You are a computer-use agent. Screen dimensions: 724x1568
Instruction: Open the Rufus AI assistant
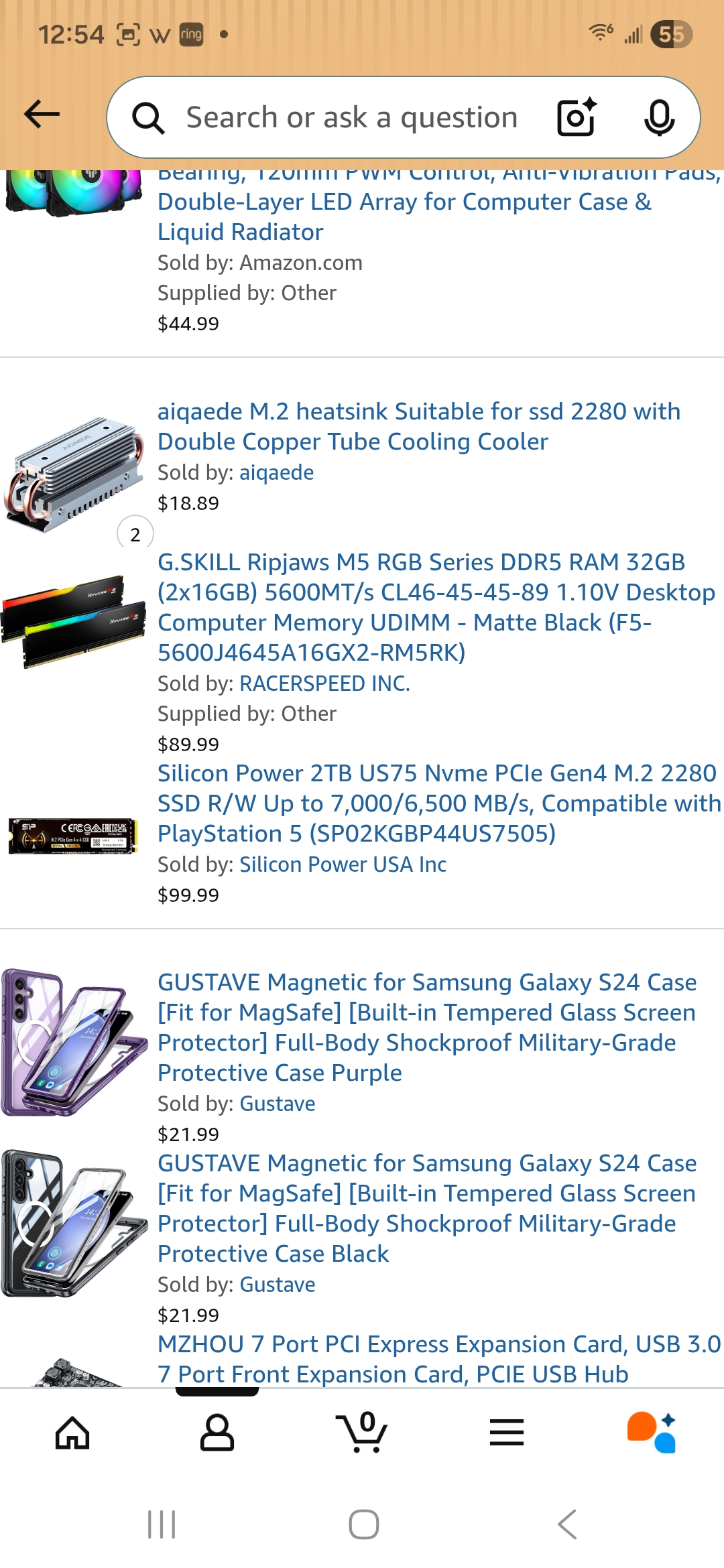(x=652, y=1433)
